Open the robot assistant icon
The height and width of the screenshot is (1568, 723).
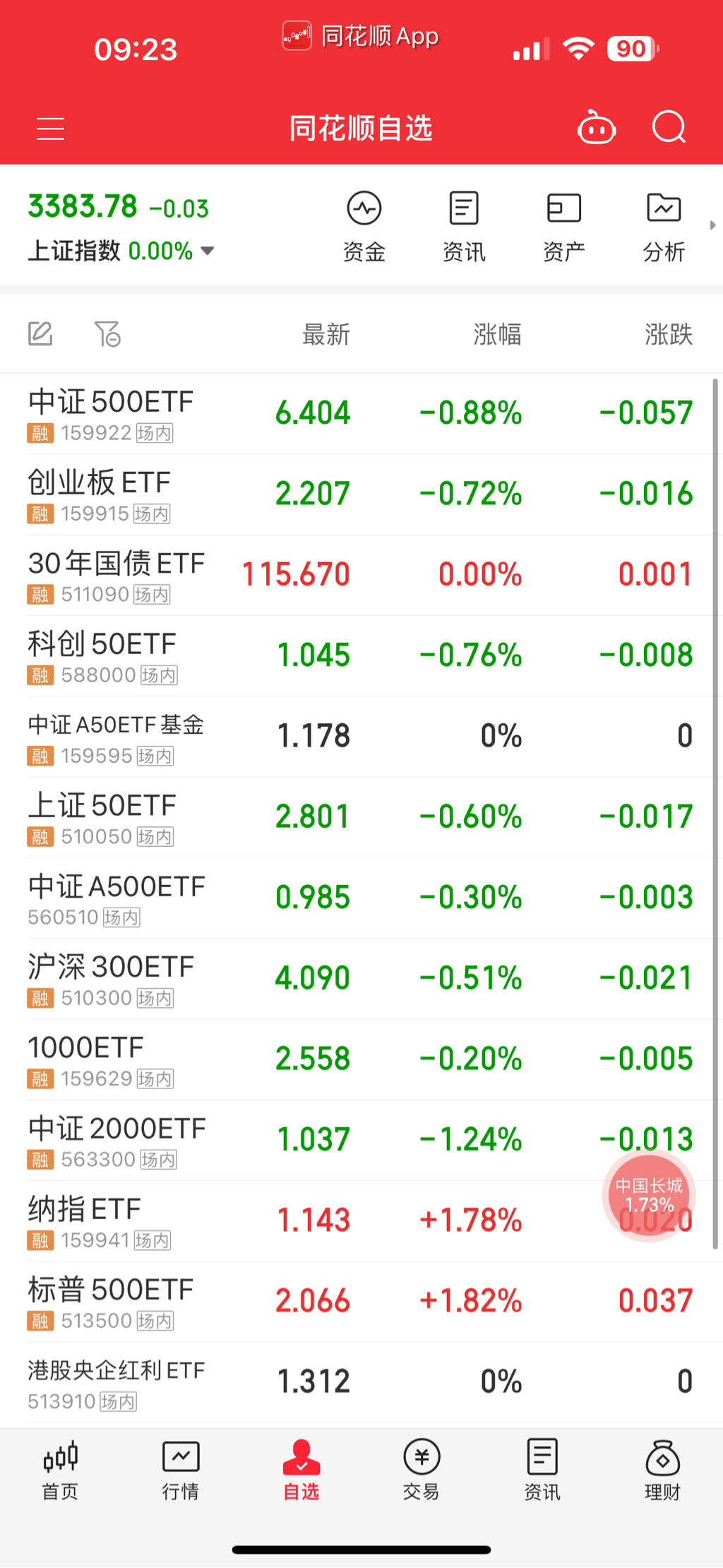click(x=597, y=129)
